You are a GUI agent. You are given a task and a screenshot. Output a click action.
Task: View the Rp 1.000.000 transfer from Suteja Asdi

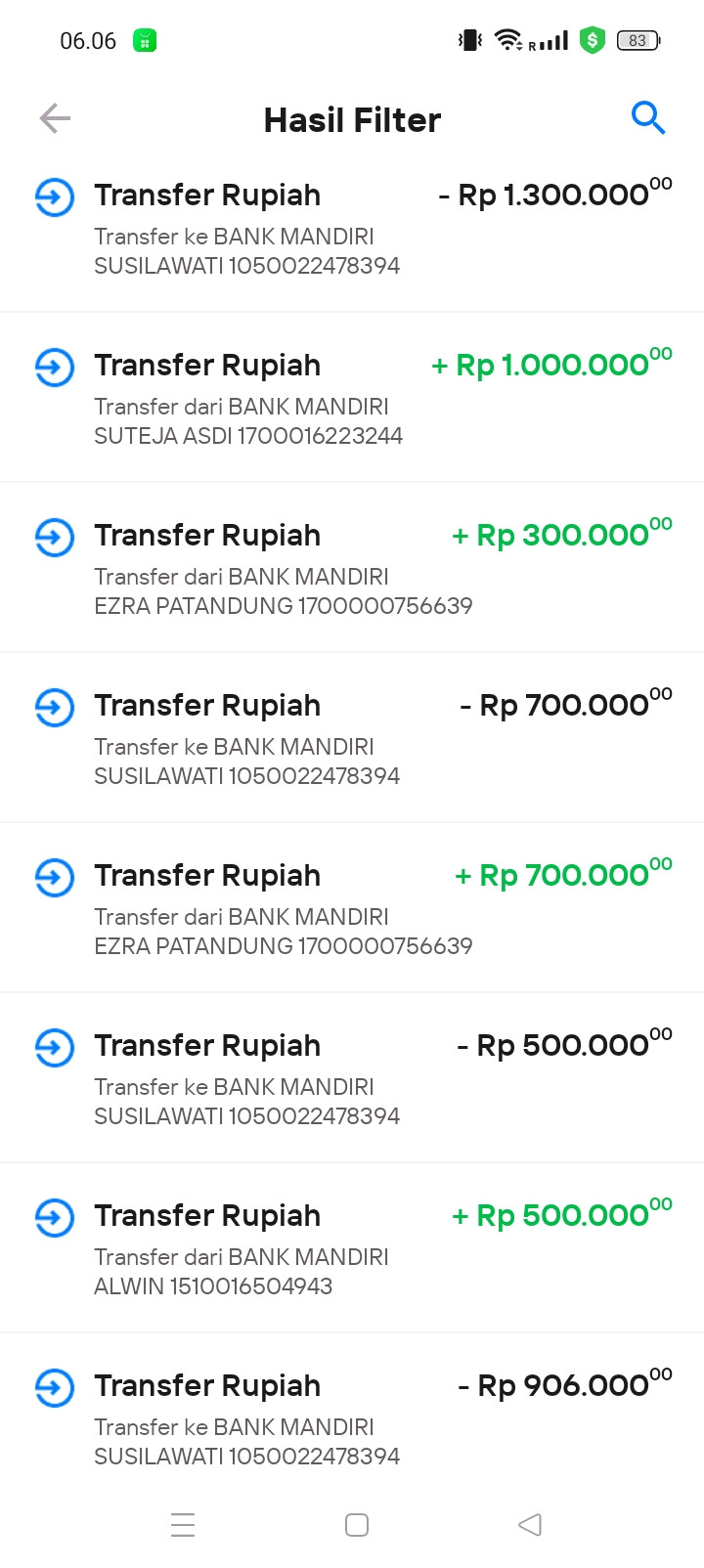click(x=352, y=399)
